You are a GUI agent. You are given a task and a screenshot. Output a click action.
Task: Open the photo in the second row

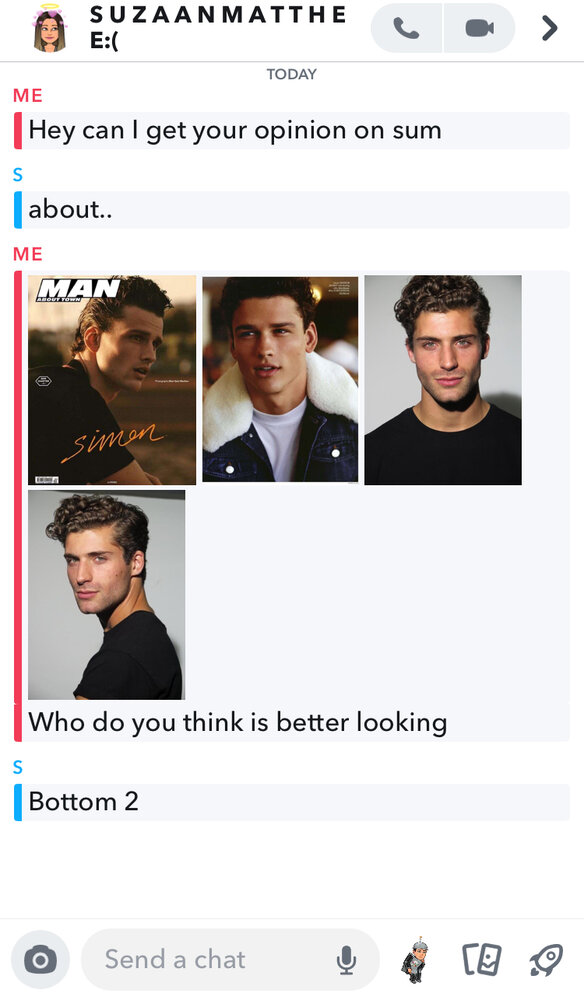tap(106, 595)
